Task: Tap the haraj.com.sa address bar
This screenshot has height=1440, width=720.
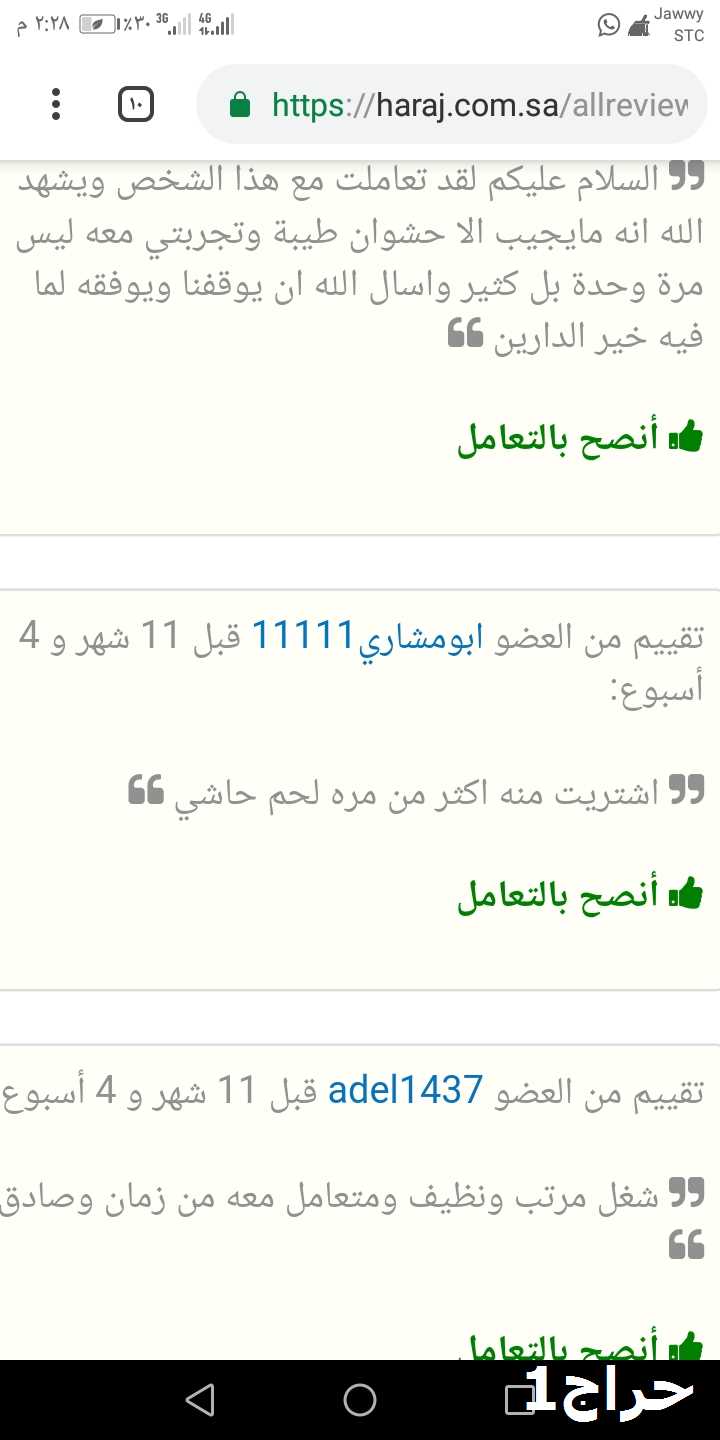Action: (452, 104)
